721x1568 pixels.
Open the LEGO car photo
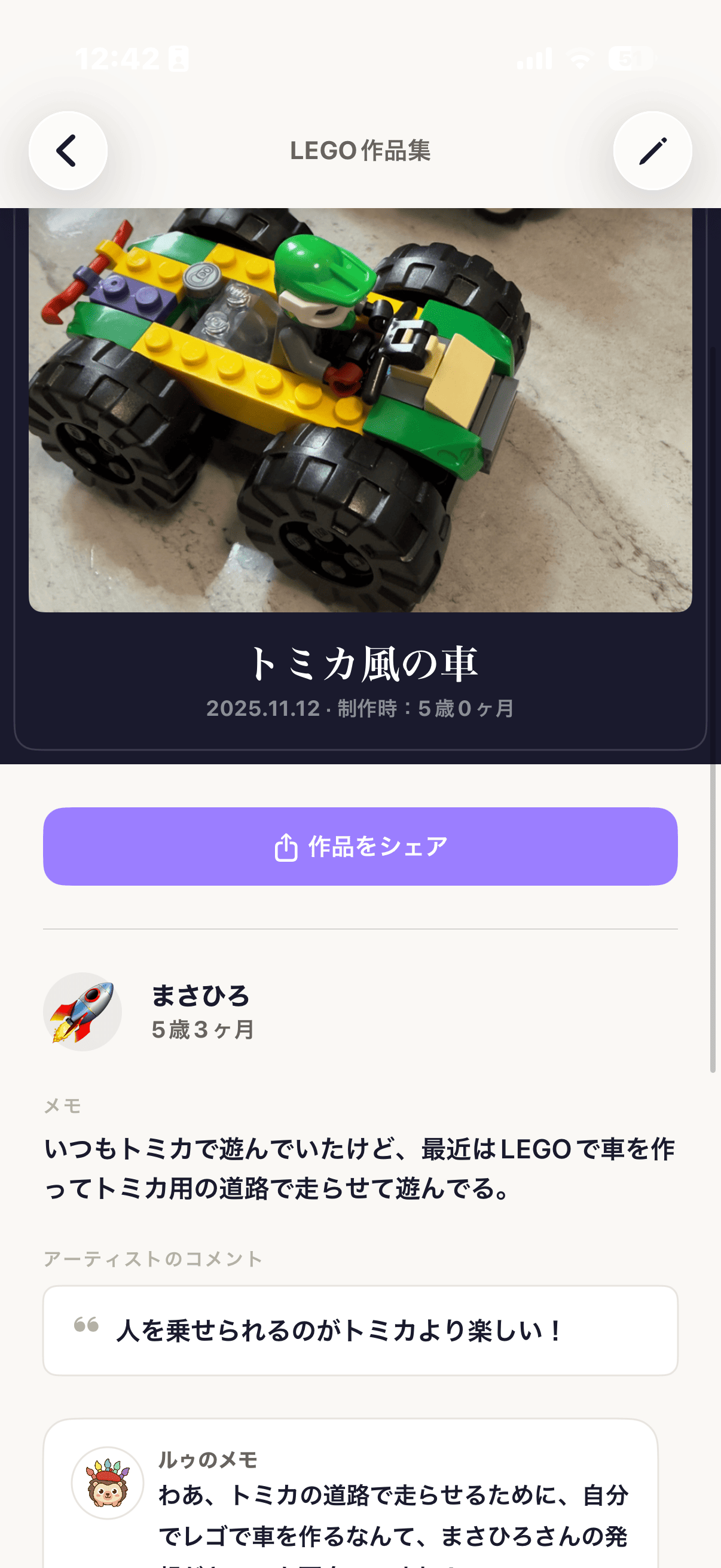pos(360,409)
